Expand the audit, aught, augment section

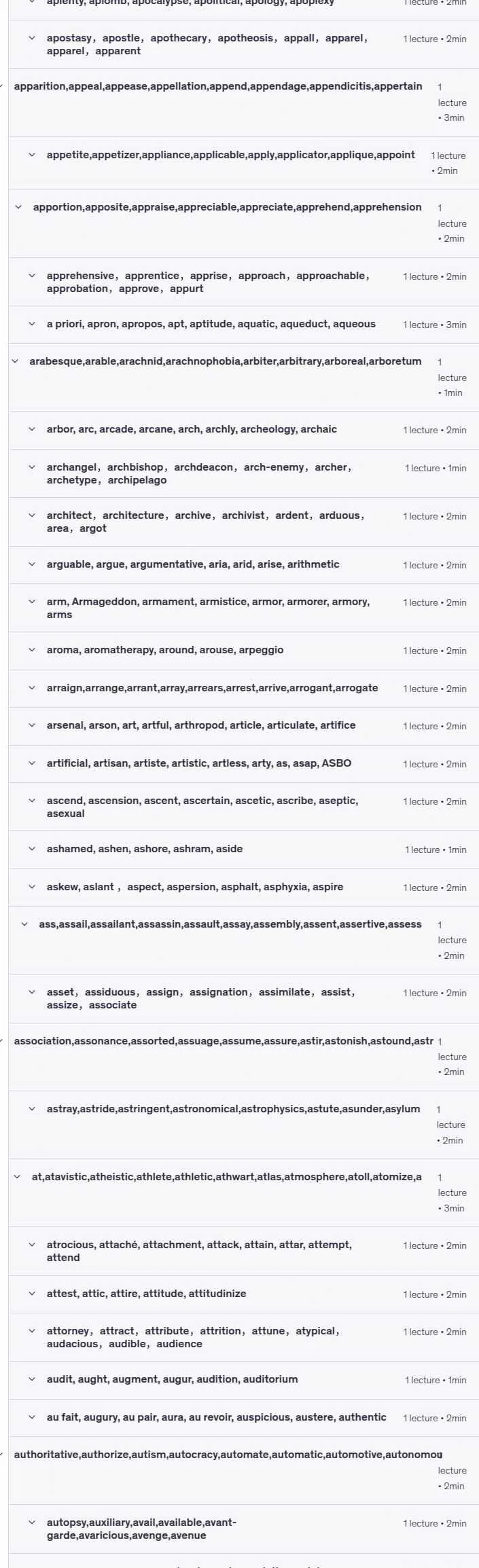coord(244,1379)
